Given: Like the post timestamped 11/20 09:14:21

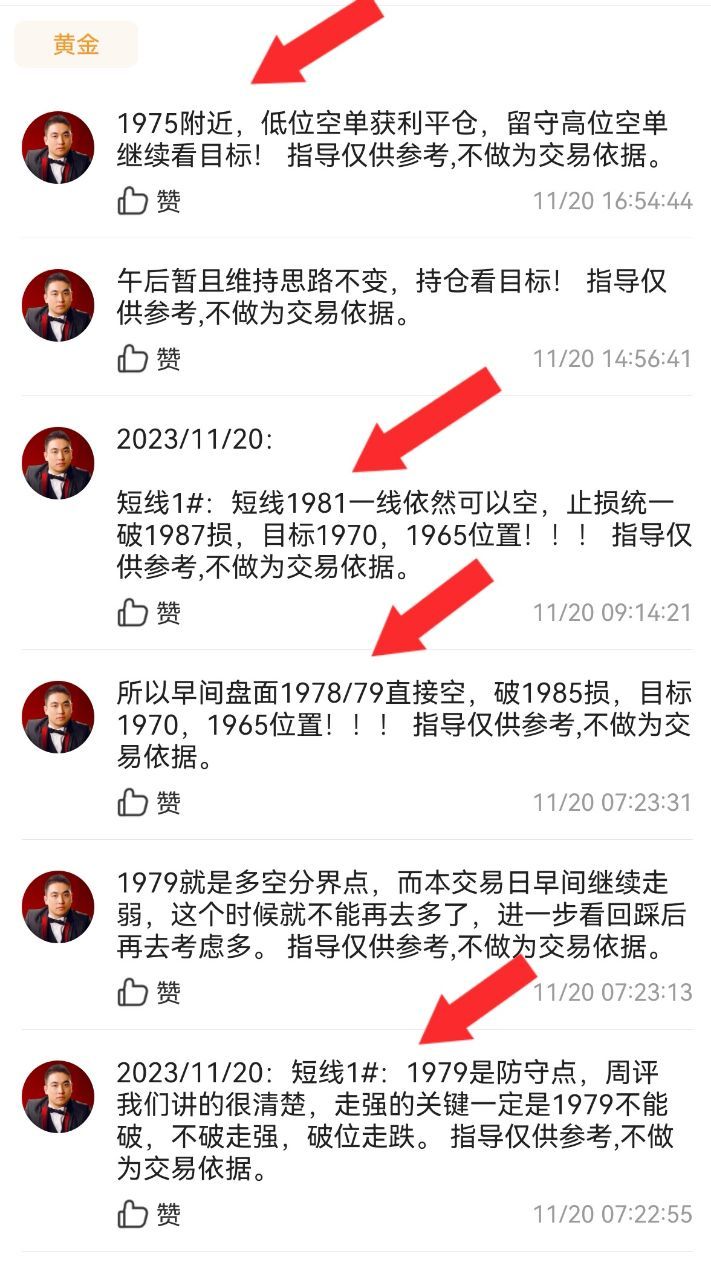Looking at the screenshot, I should pos(148,612).
